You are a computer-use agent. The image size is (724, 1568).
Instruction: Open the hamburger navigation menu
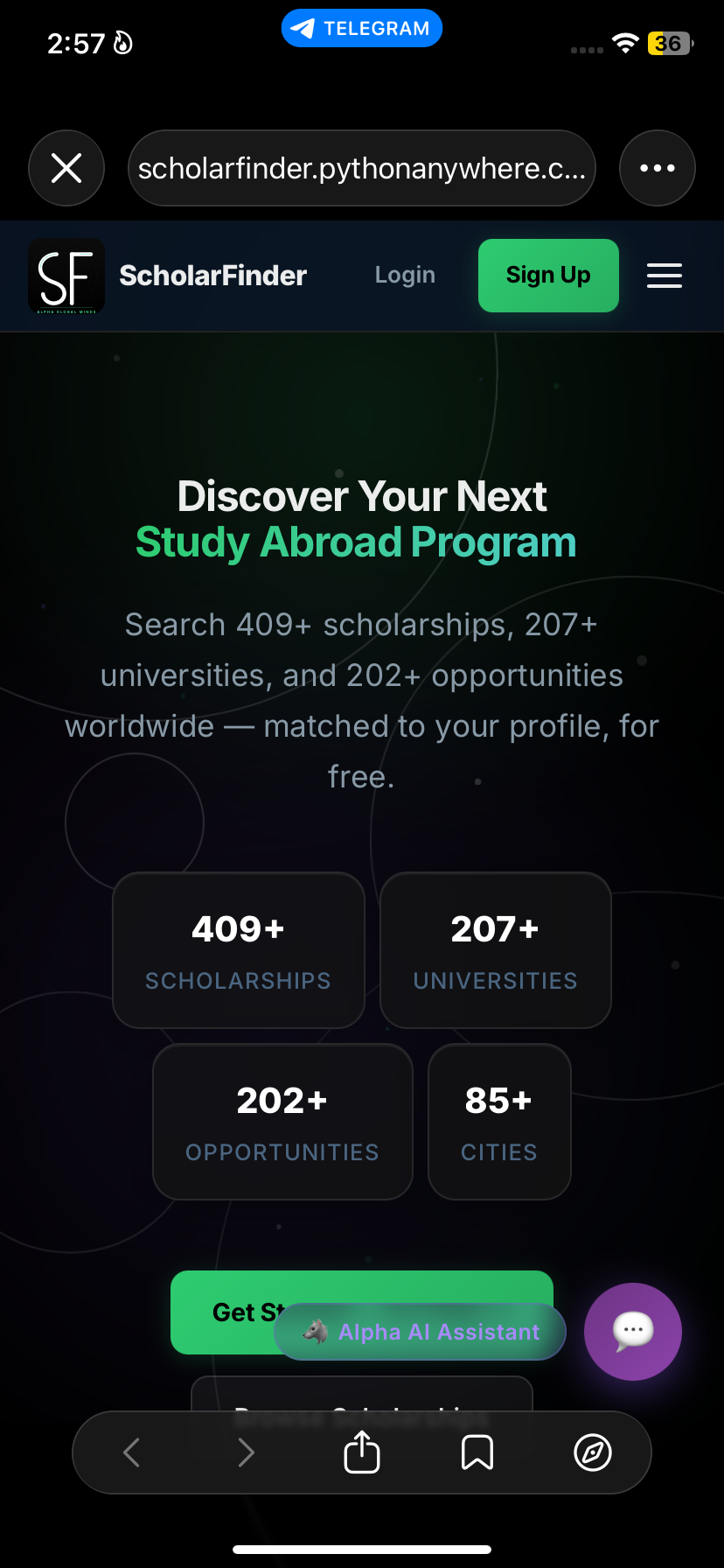click(x=664, y=276)
